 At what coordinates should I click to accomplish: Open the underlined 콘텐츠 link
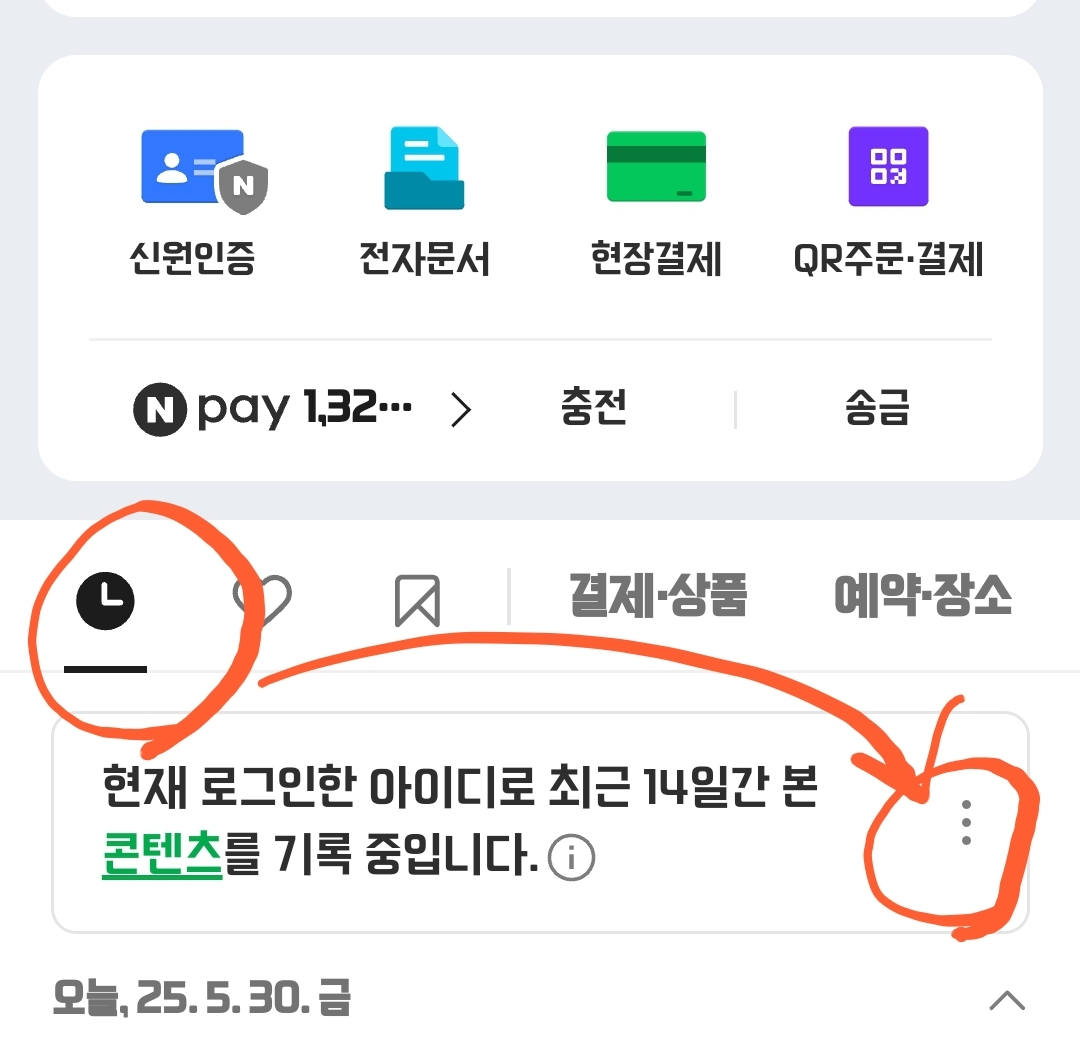162,855
